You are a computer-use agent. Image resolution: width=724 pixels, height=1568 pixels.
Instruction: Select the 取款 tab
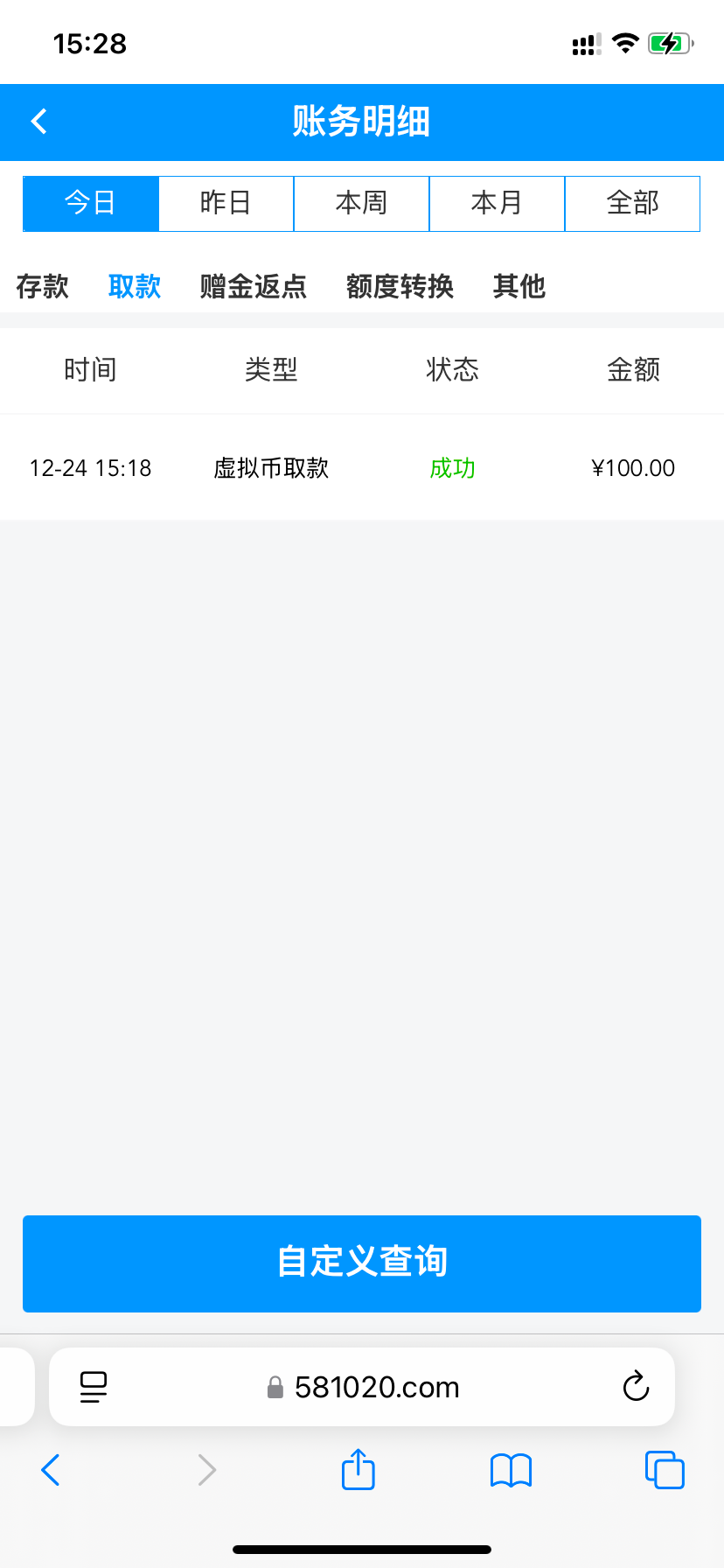pos(135,286)
